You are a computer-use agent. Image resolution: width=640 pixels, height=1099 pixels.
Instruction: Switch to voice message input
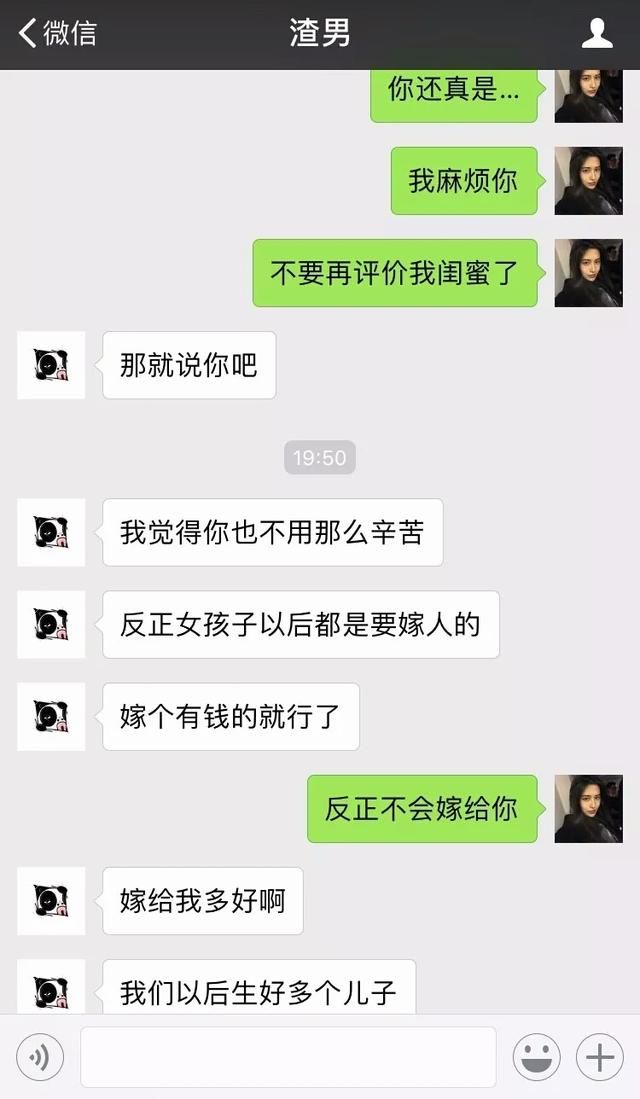point(40,1056)
